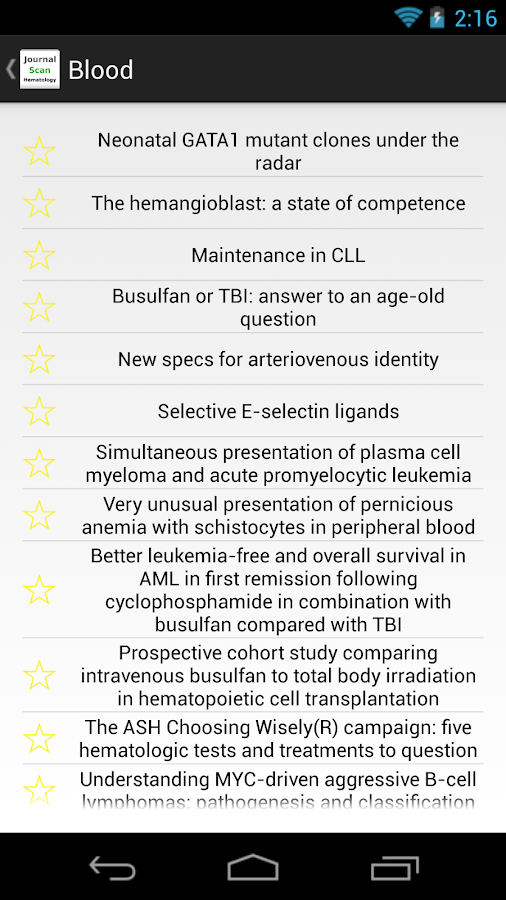This screenshot has height=900, width=506.
Task: Go back via the Journal Scan app icon
Action: [x=40, y=69]
